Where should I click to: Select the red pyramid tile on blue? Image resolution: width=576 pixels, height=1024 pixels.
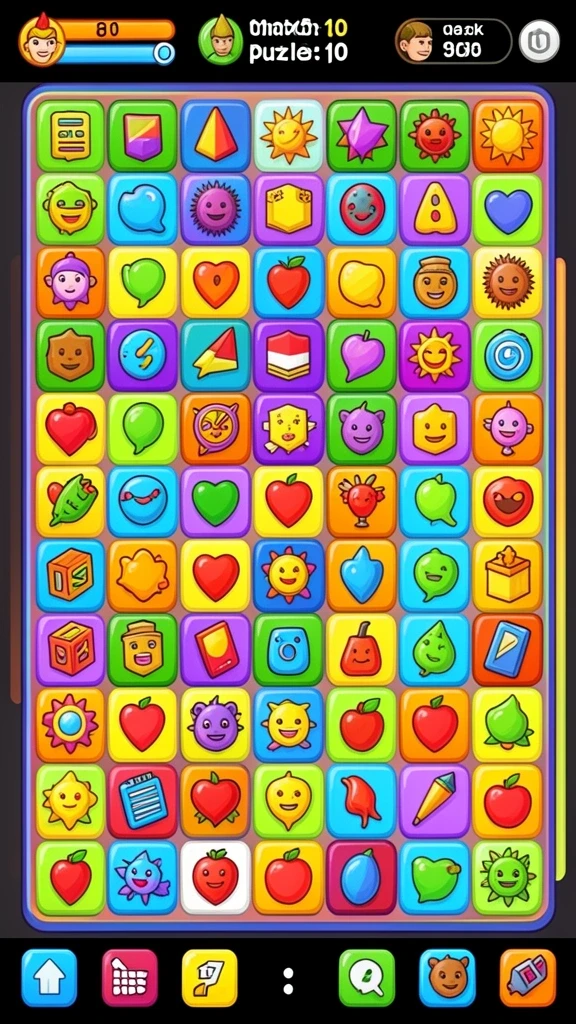pyautogui.click(x=216, y=136)
